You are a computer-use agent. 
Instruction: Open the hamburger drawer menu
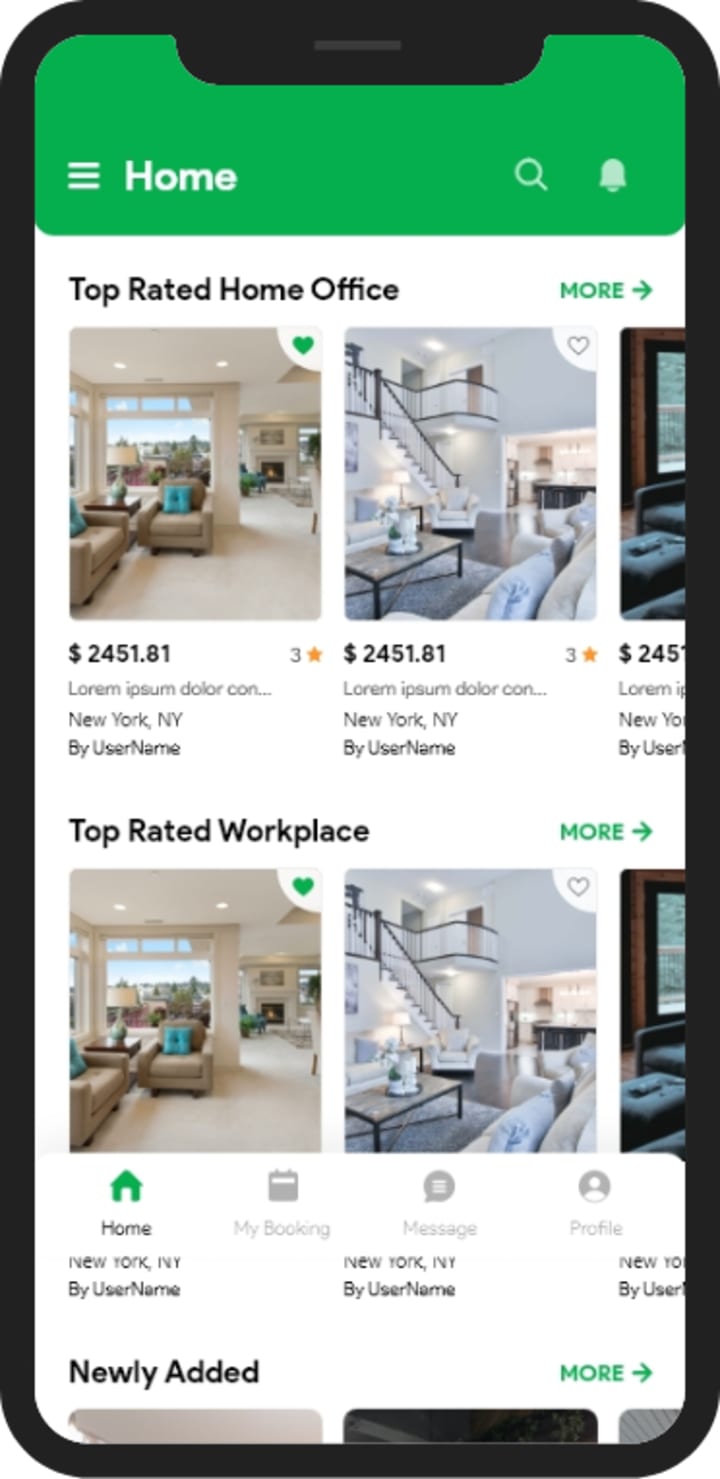coord(84,177)
